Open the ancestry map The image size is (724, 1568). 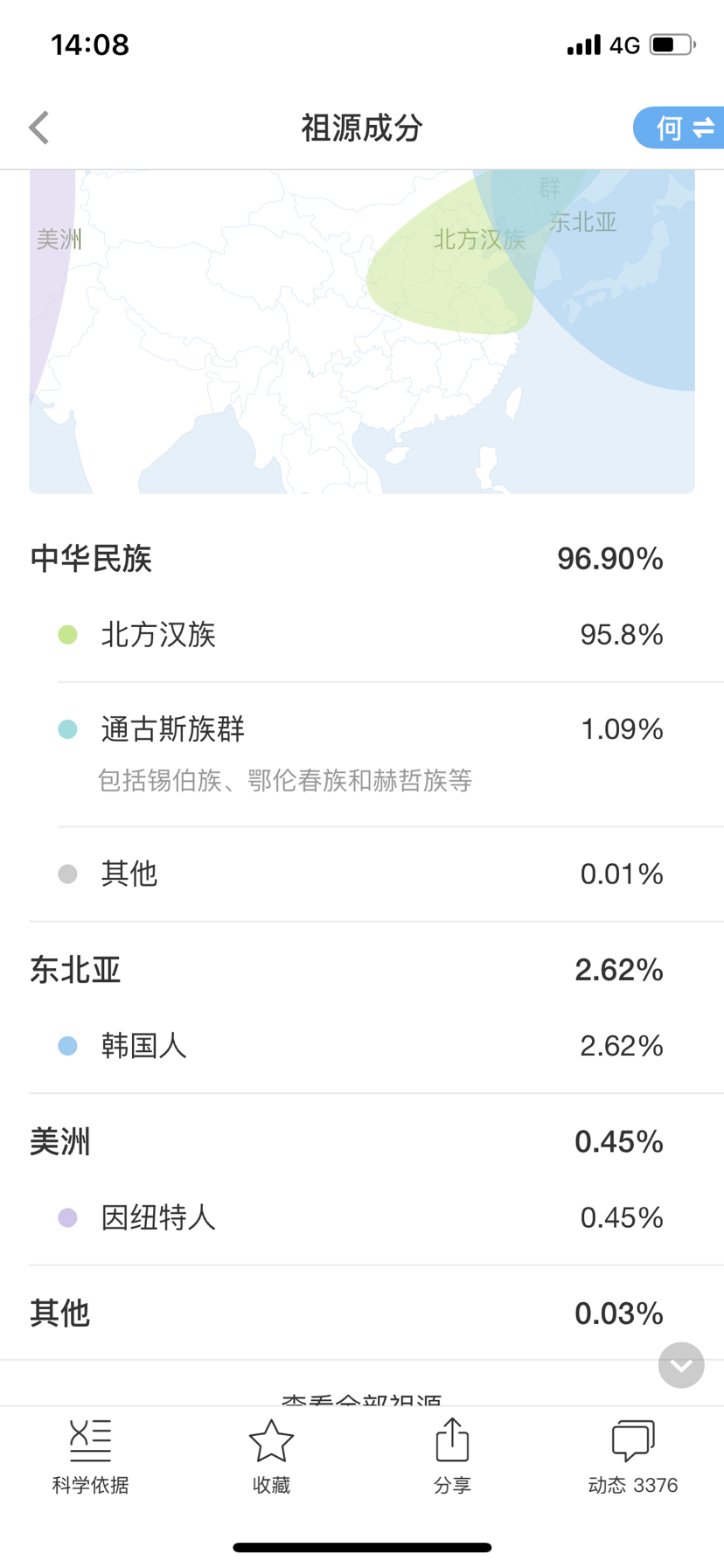click(362, 331)
